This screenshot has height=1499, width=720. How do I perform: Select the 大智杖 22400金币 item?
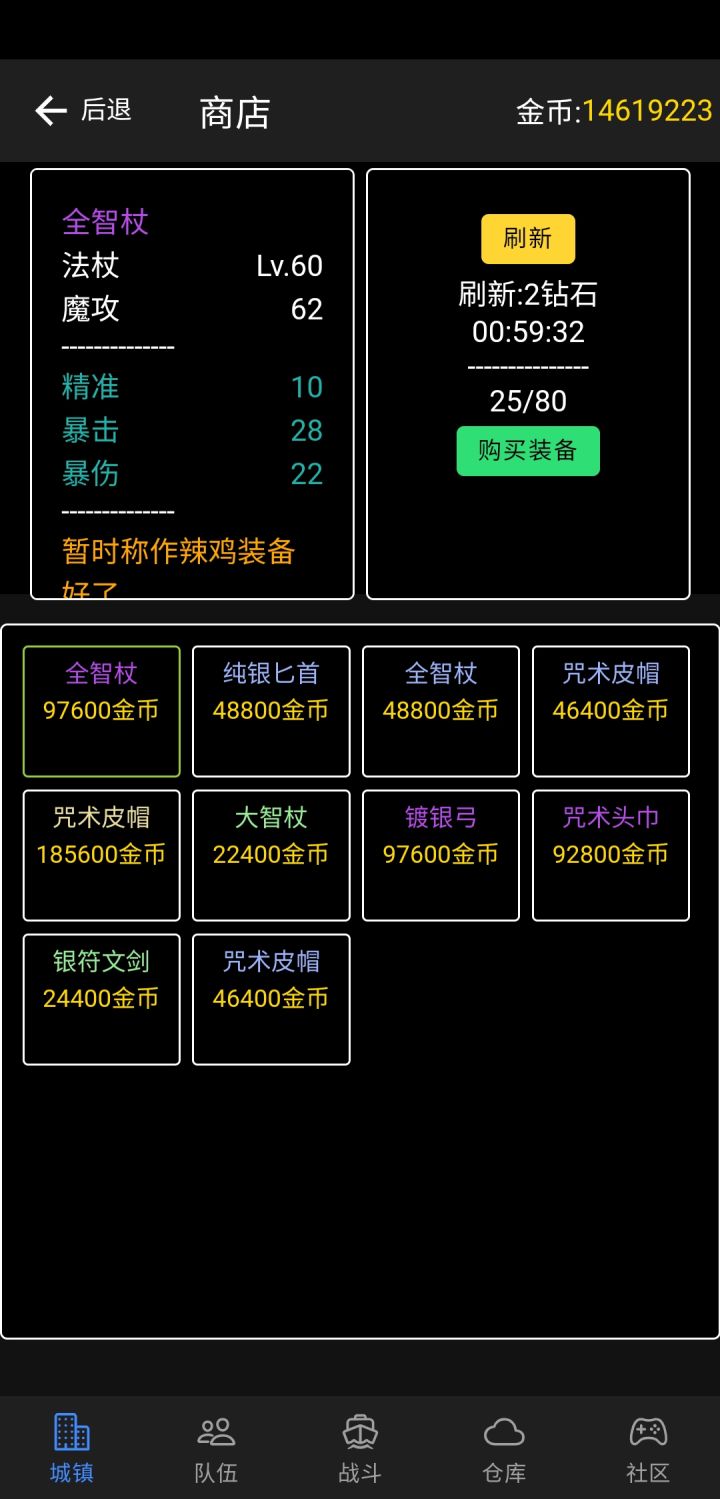point(270,855)
